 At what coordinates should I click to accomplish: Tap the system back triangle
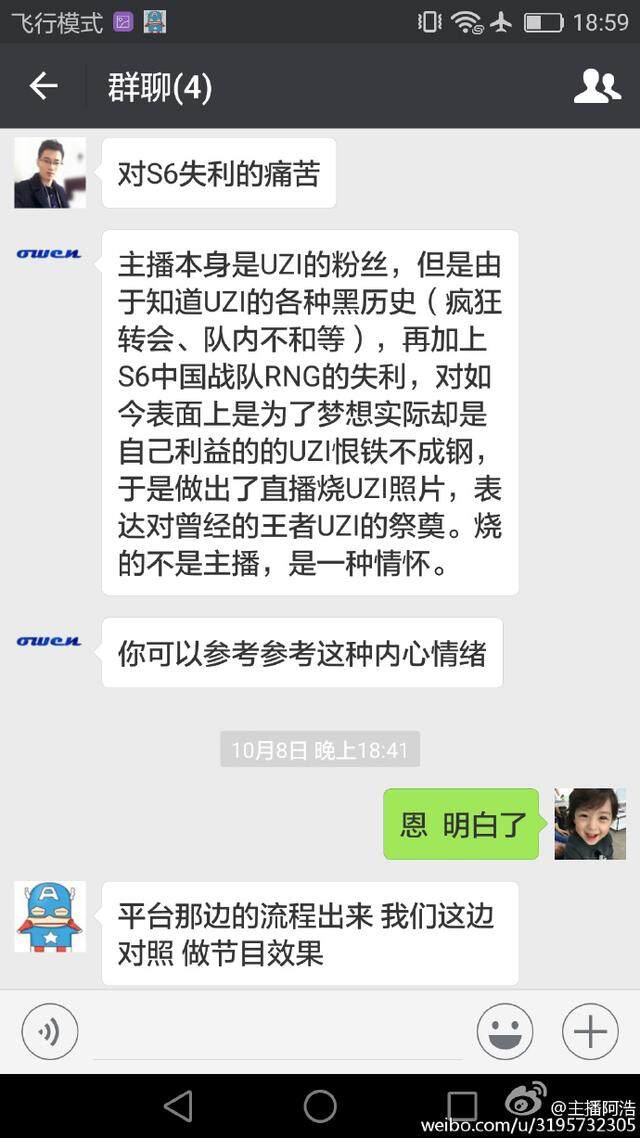[178, 1106]
